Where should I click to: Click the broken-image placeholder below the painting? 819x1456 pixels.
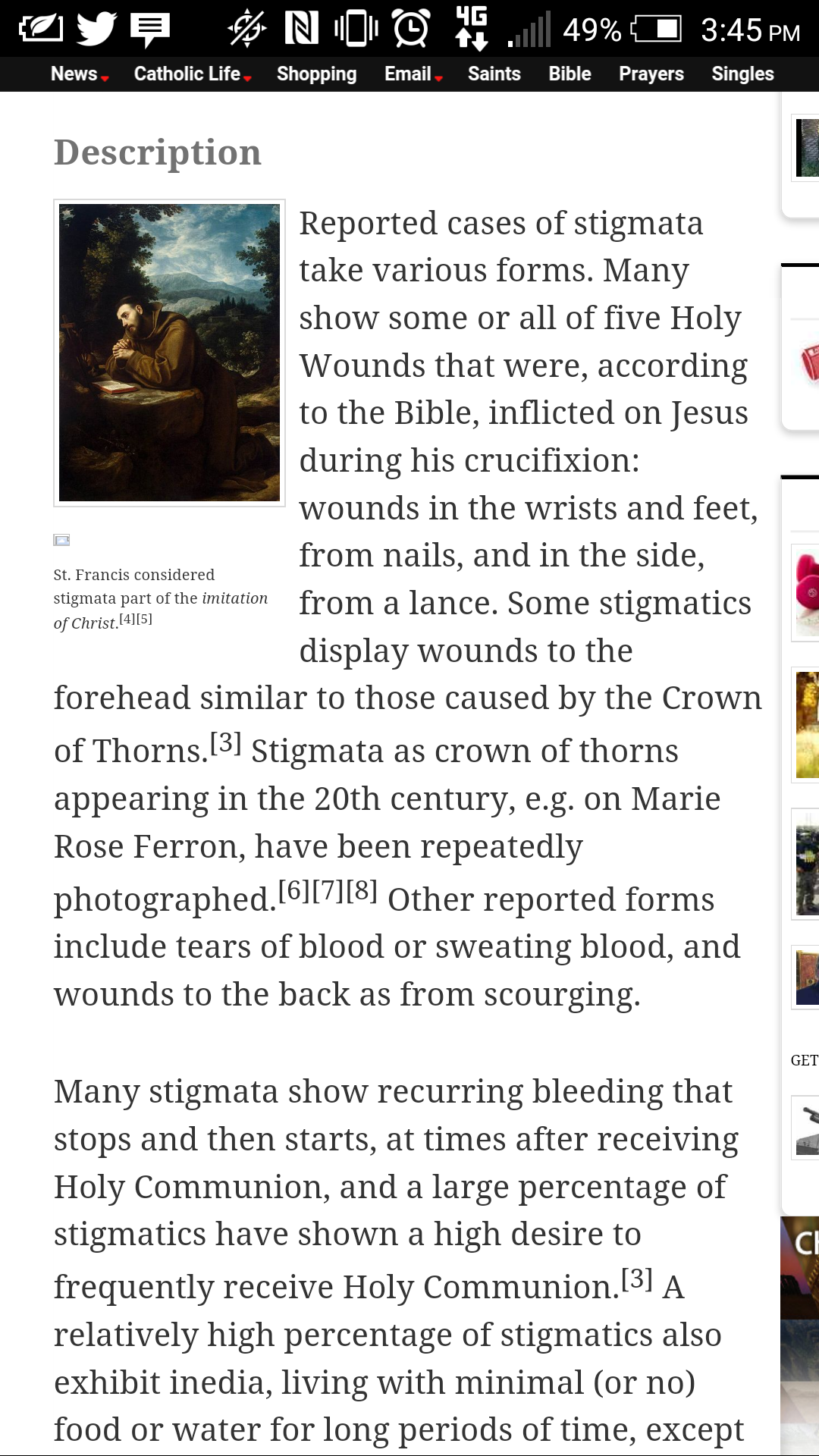click(62, 540)
